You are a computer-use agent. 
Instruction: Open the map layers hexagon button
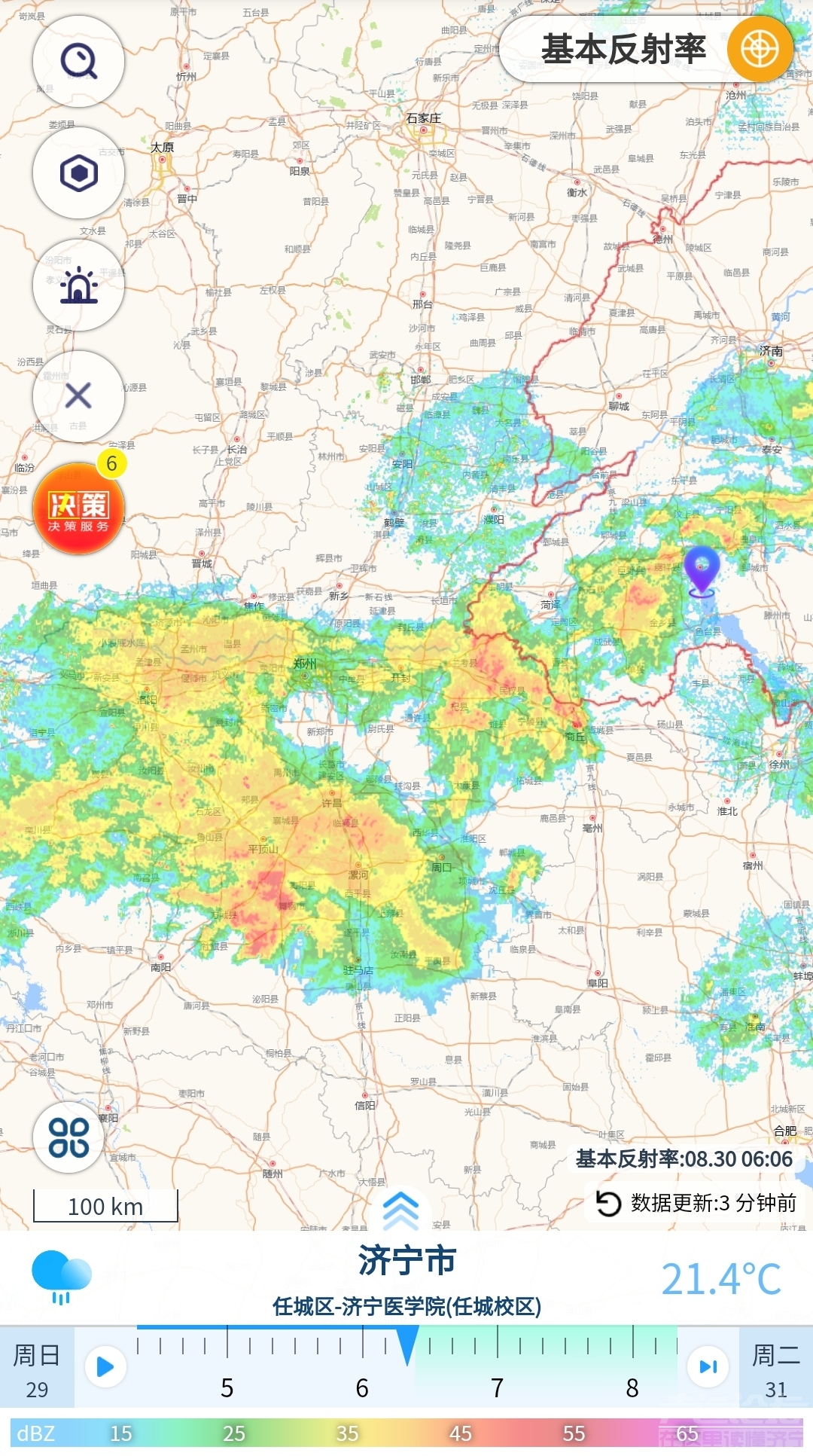coord(78,174)
